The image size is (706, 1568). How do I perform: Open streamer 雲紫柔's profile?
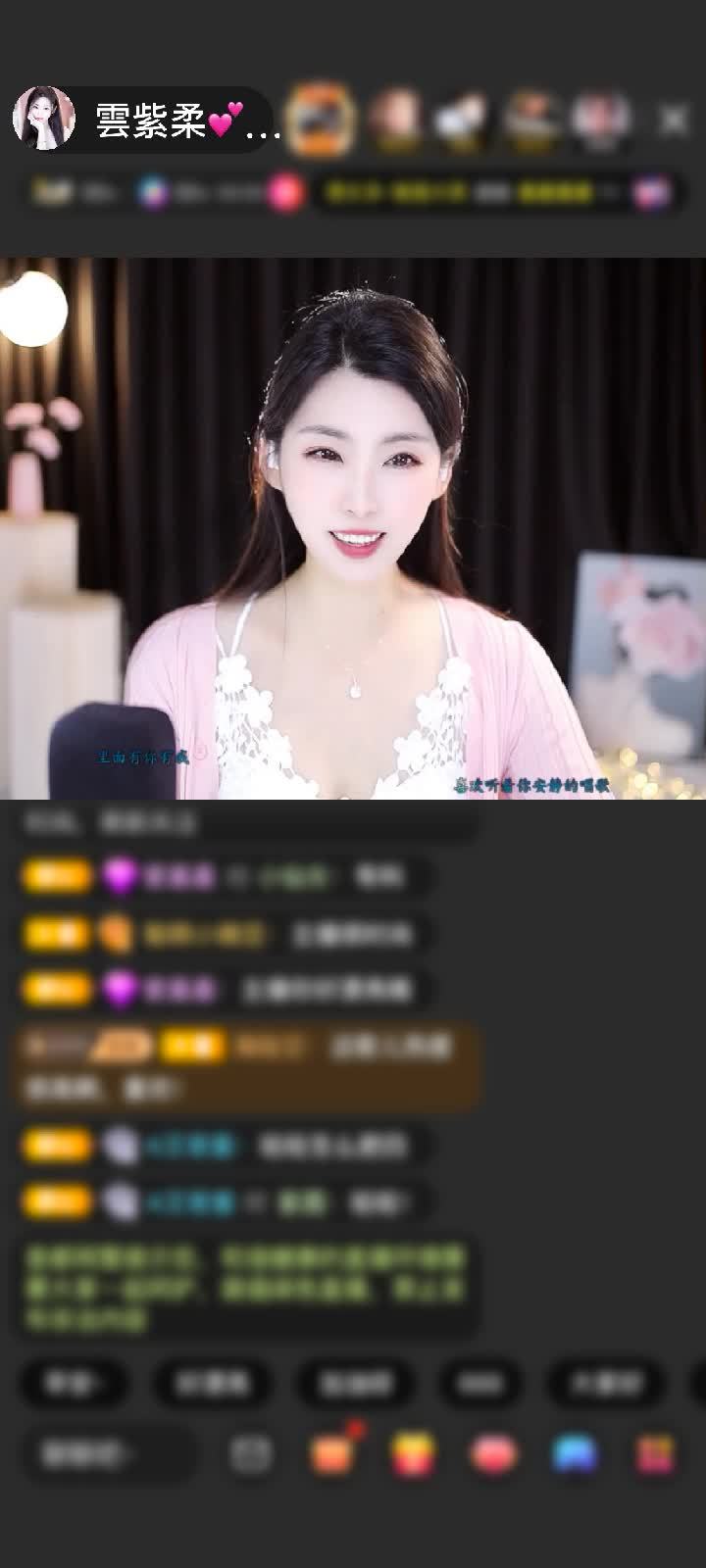click(x=44, y=120)
